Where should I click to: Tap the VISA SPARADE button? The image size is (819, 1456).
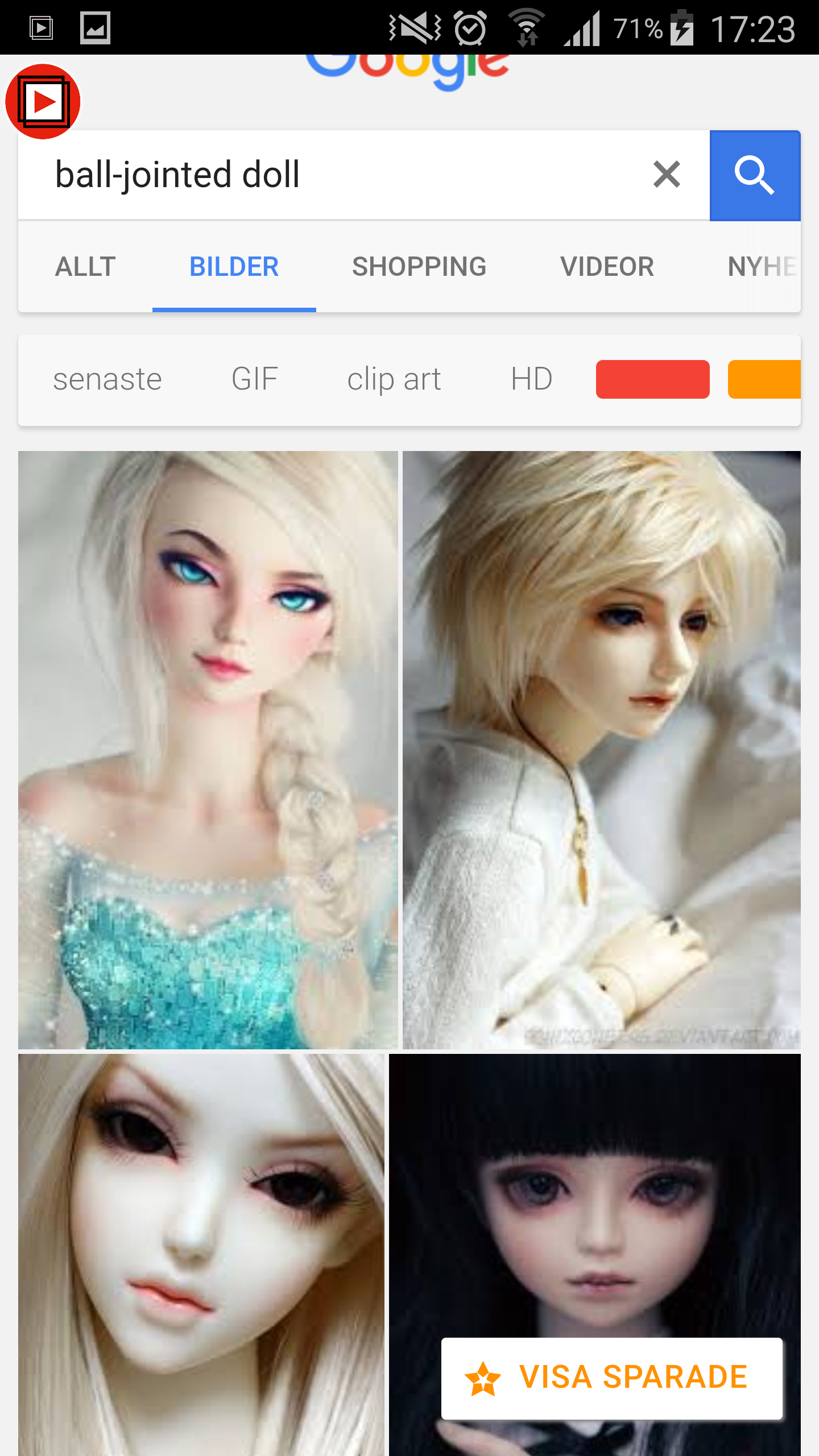[x=612, y=1378]
